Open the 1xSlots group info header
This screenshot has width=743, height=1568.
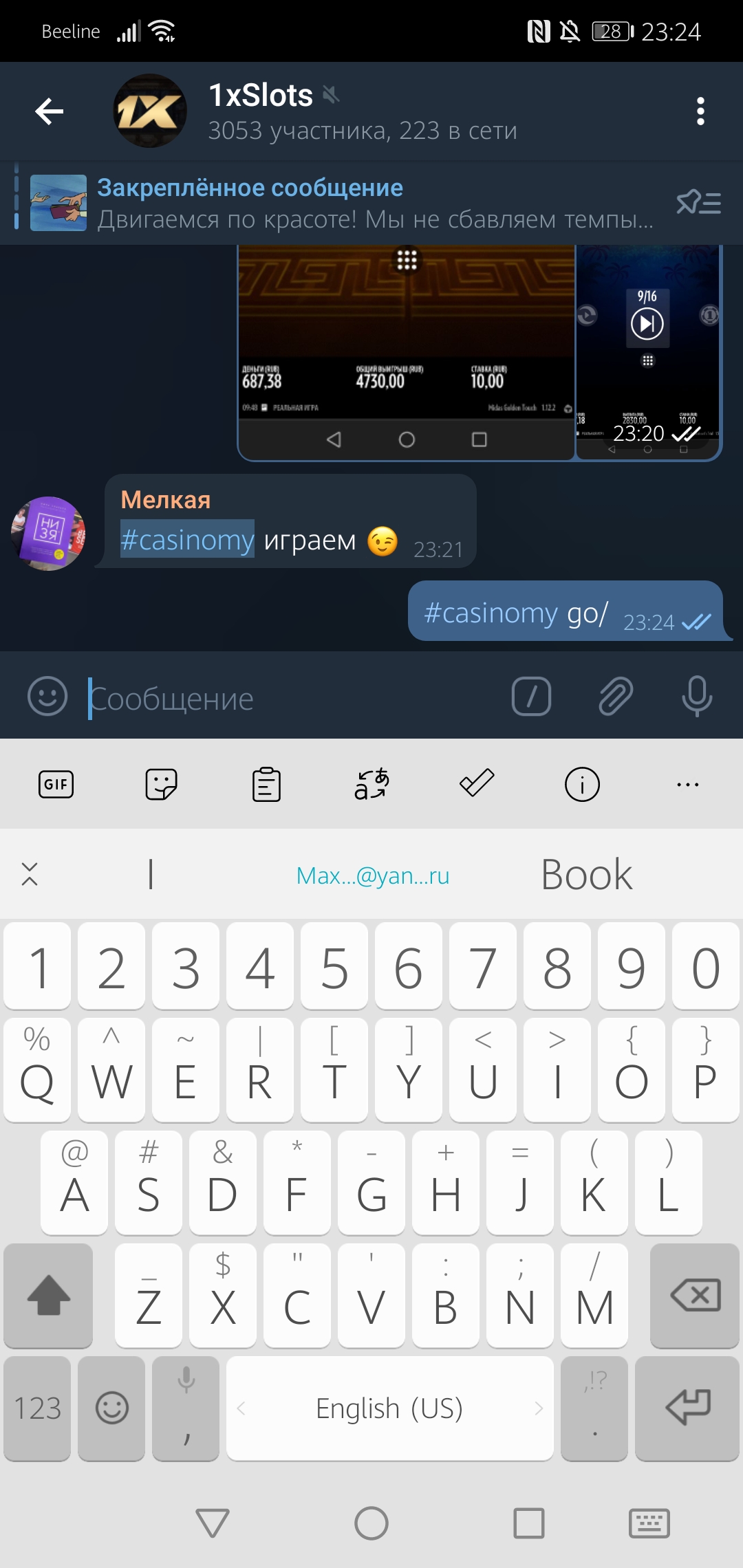[362, 111]
